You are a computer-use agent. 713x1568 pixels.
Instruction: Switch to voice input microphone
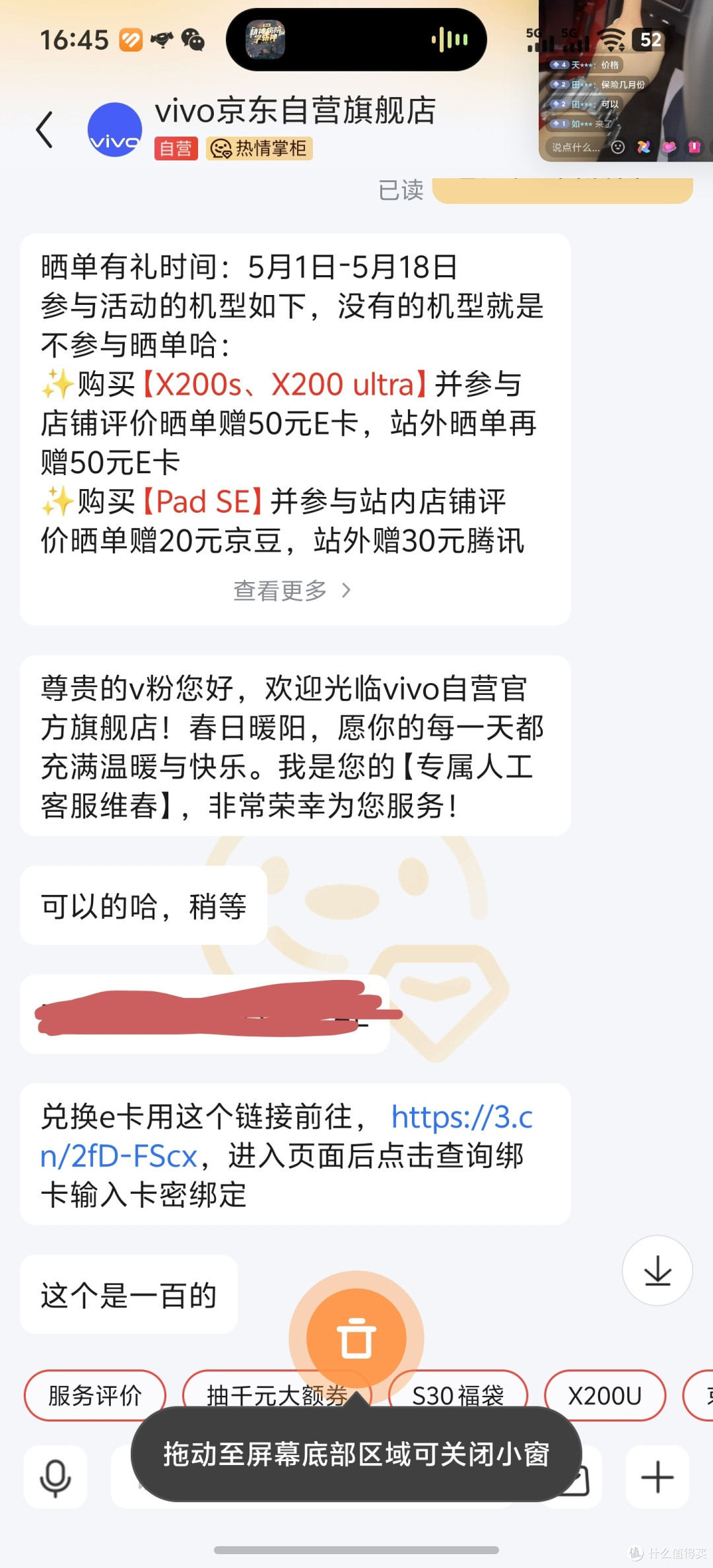55,1476
